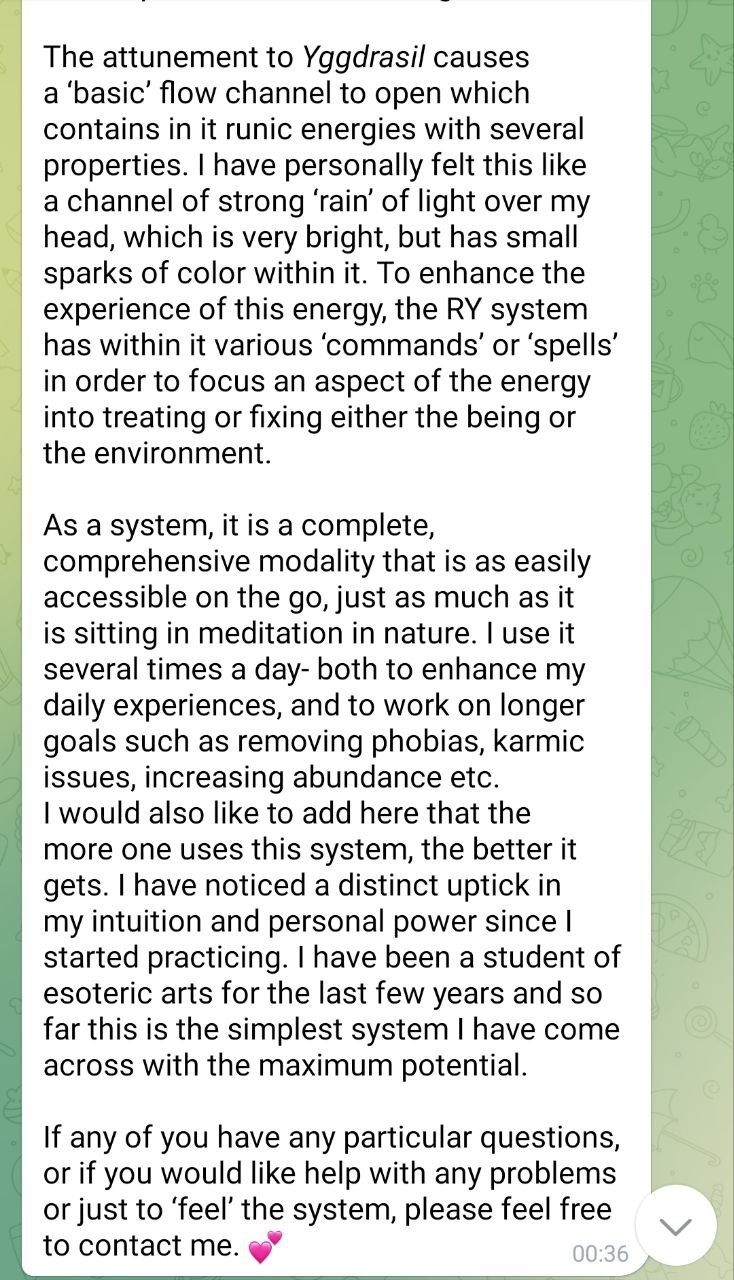Image resolution: width=734 pixels, height=1280 pixels.
Task: Jump to the latest message in chat
Action: (x=676, y=1226)
